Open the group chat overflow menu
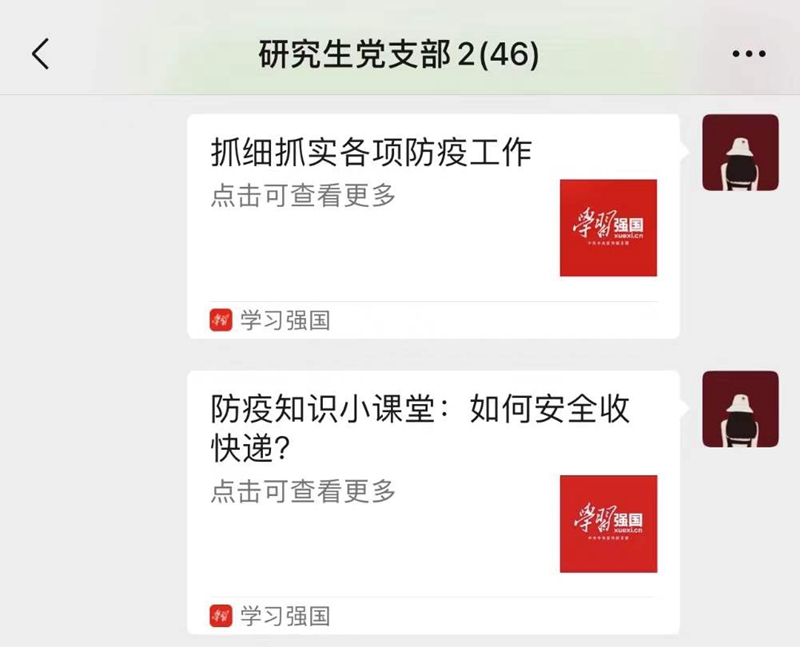 (x=748, y=54)
